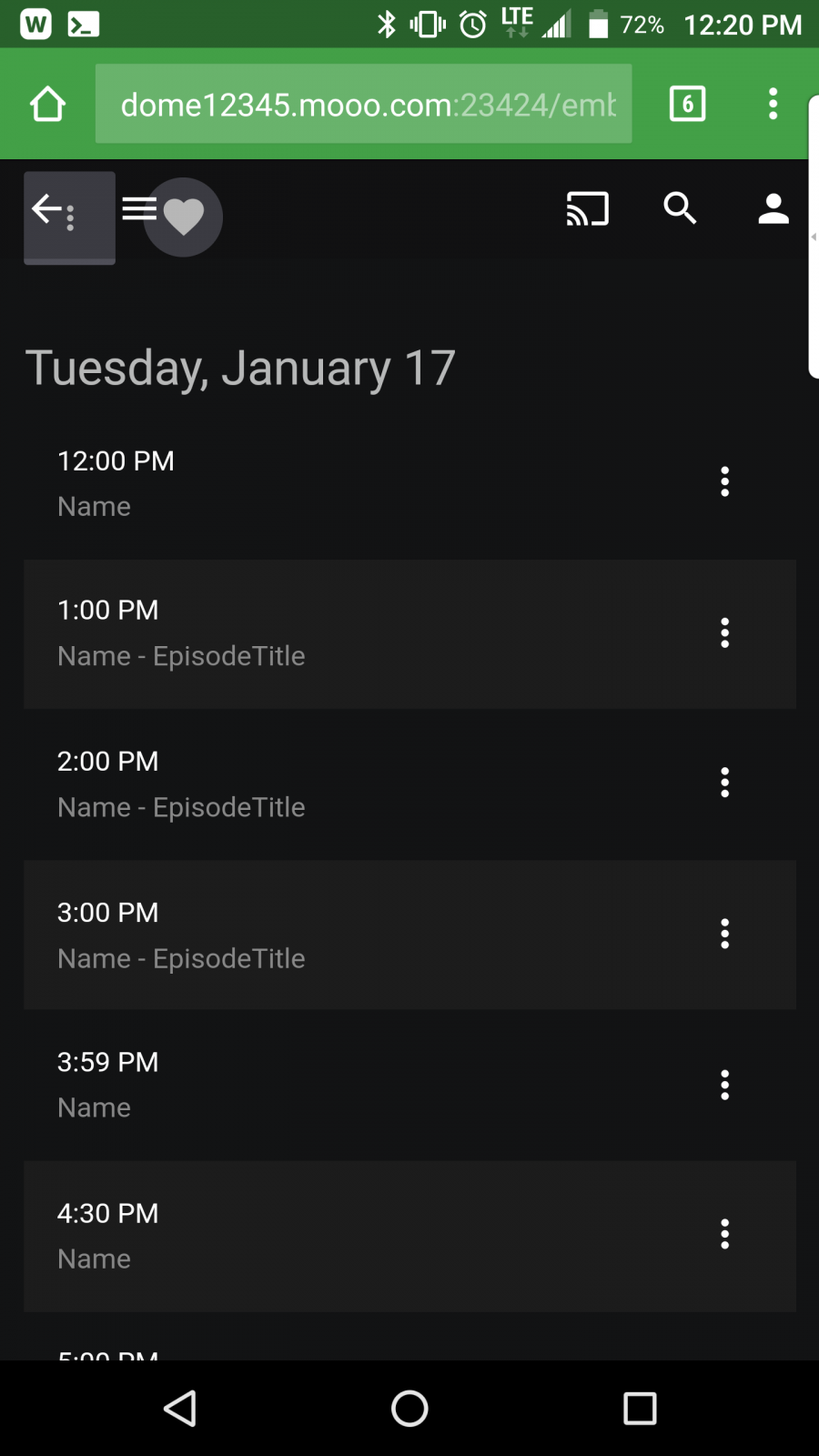Show more options for 1:00 PM program

(725, 632)
